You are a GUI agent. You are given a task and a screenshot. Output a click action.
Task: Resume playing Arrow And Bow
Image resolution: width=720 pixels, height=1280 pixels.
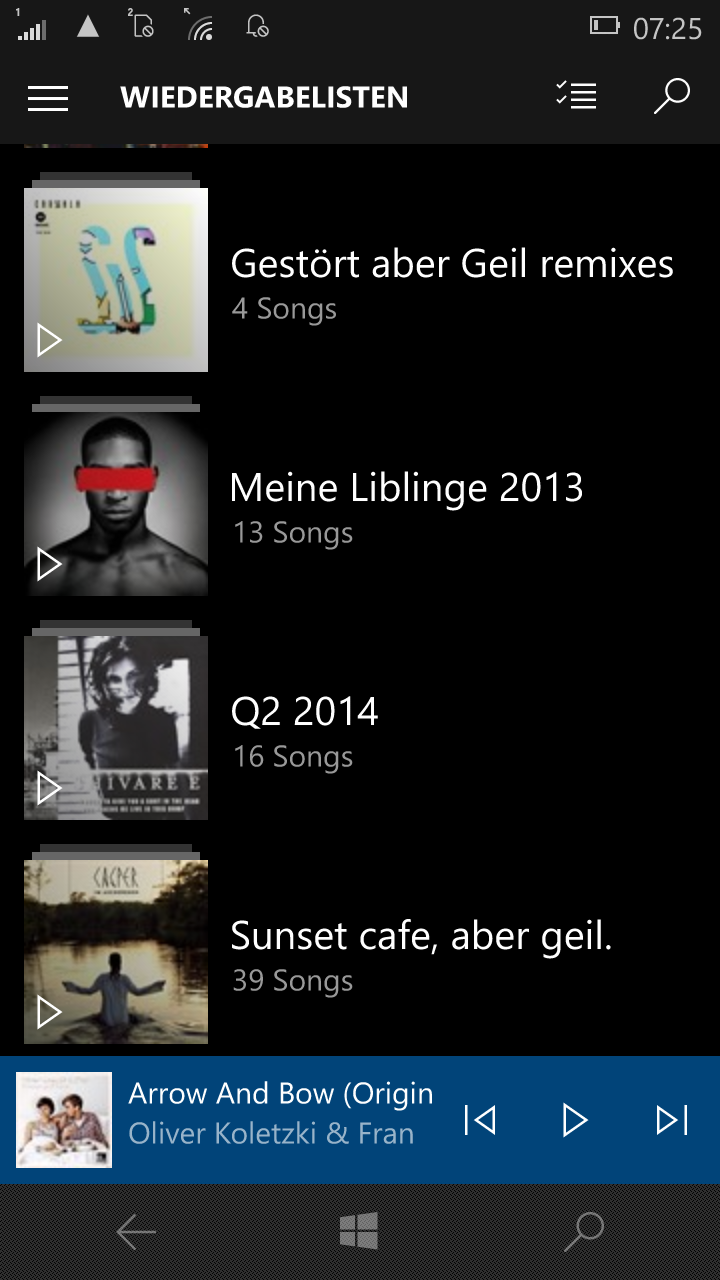[574, 1120]
